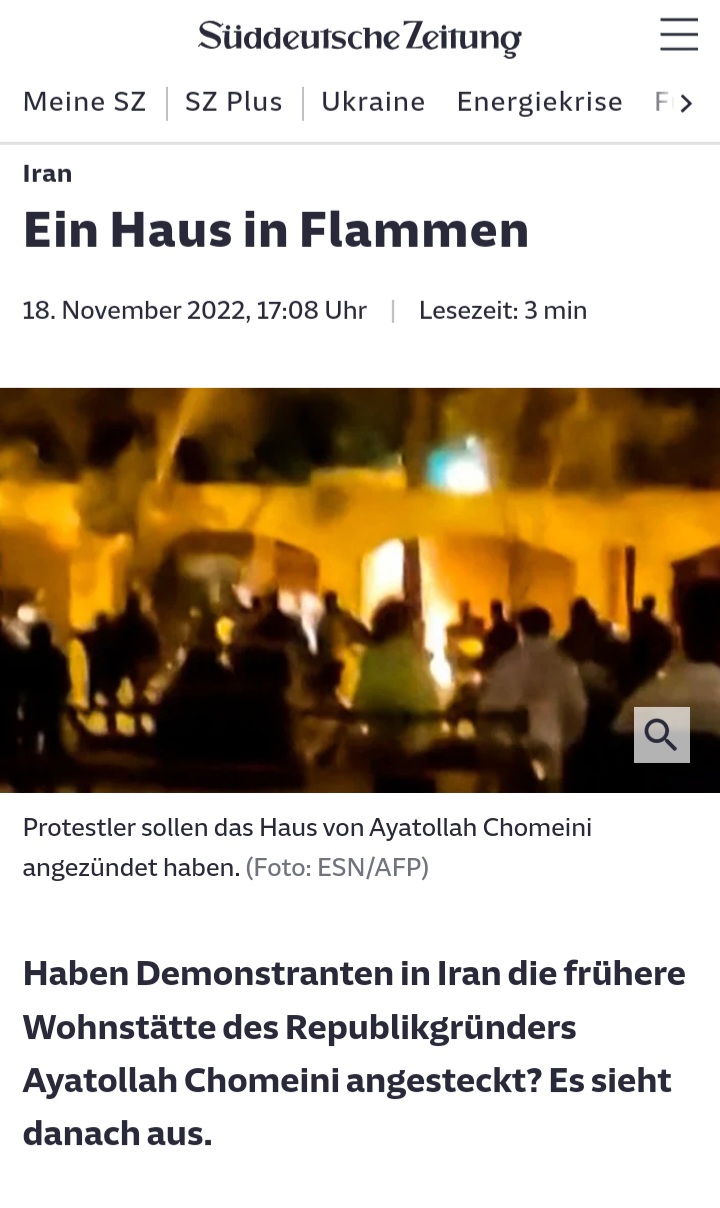Enlarge the article photo with magnifier

pos(661,735)
